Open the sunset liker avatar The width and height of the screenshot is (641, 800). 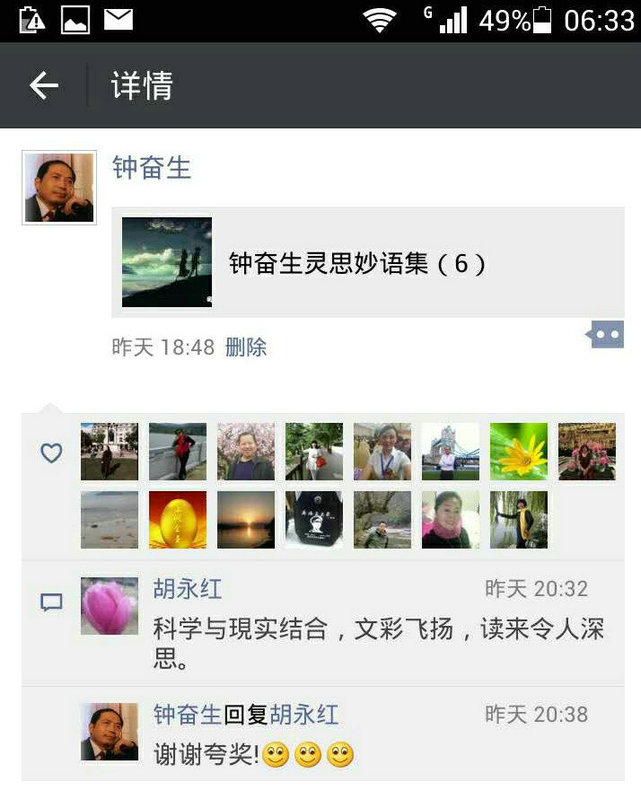[245, 519]
